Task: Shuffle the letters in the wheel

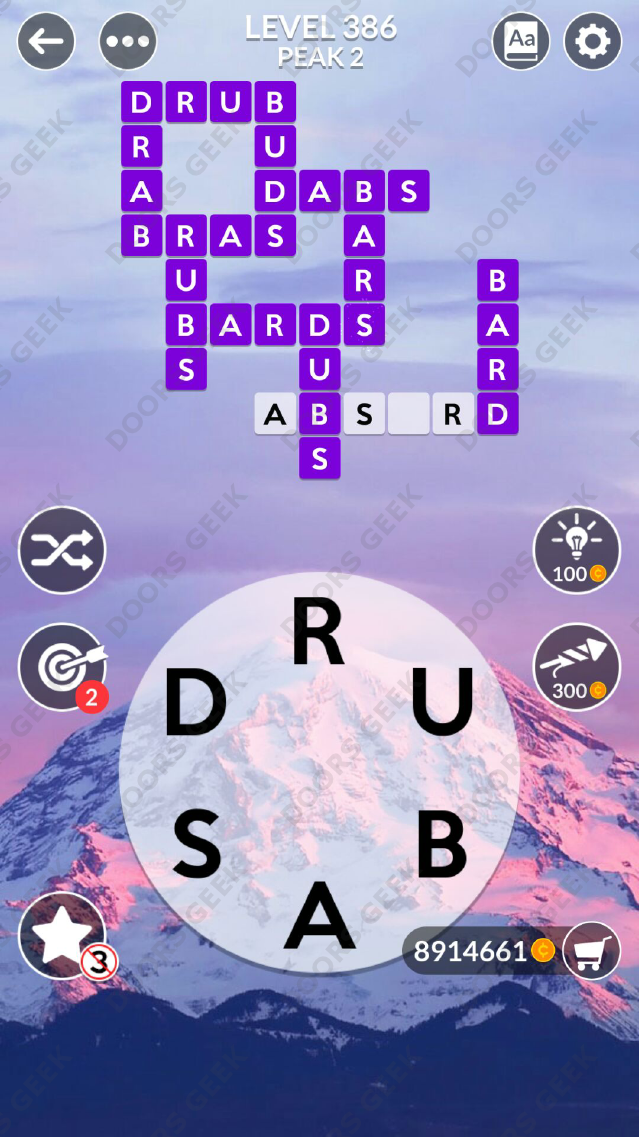Action: [62, 550]
